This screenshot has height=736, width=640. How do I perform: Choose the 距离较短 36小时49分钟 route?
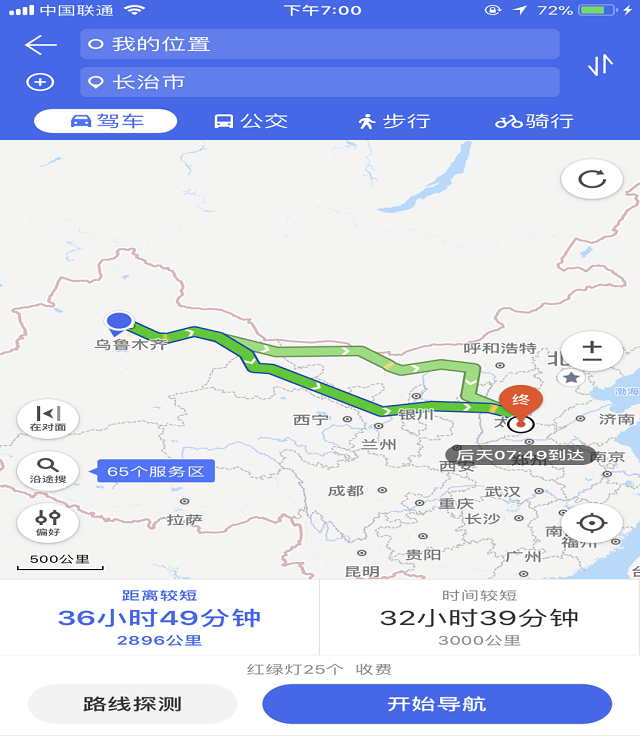pos(159,618)
